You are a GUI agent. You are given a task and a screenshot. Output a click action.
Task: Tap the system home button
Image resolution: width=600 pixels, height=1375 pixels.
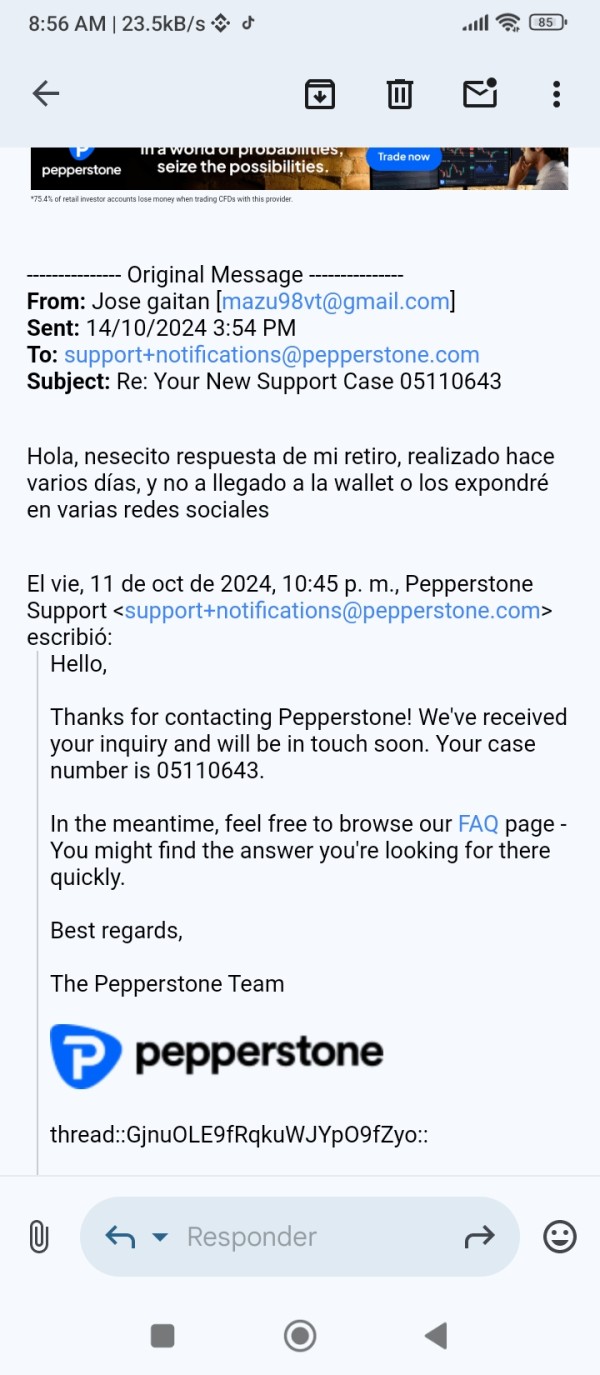click(300, 1335)
